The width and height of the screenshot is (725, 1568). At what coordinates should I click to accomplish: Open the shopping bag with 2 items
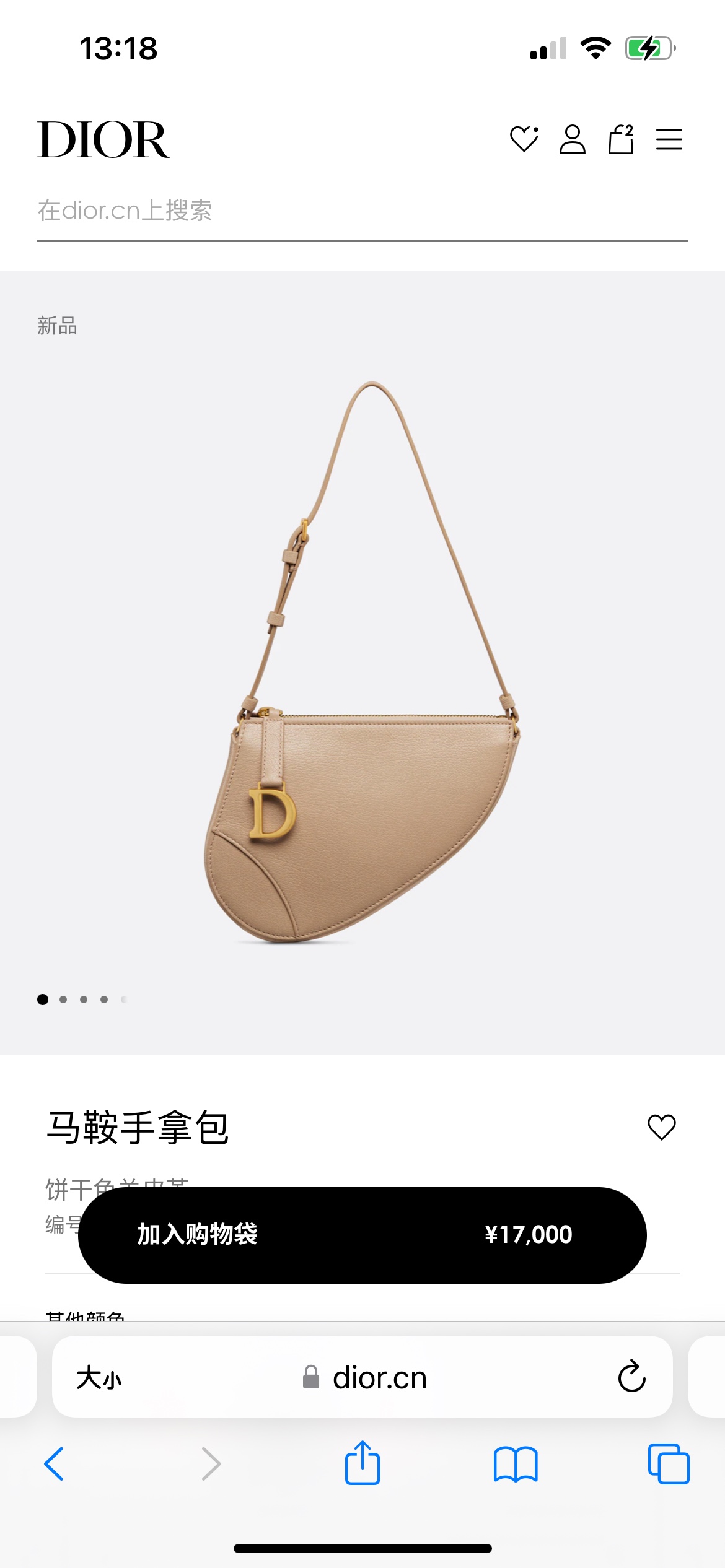(620, 139)
